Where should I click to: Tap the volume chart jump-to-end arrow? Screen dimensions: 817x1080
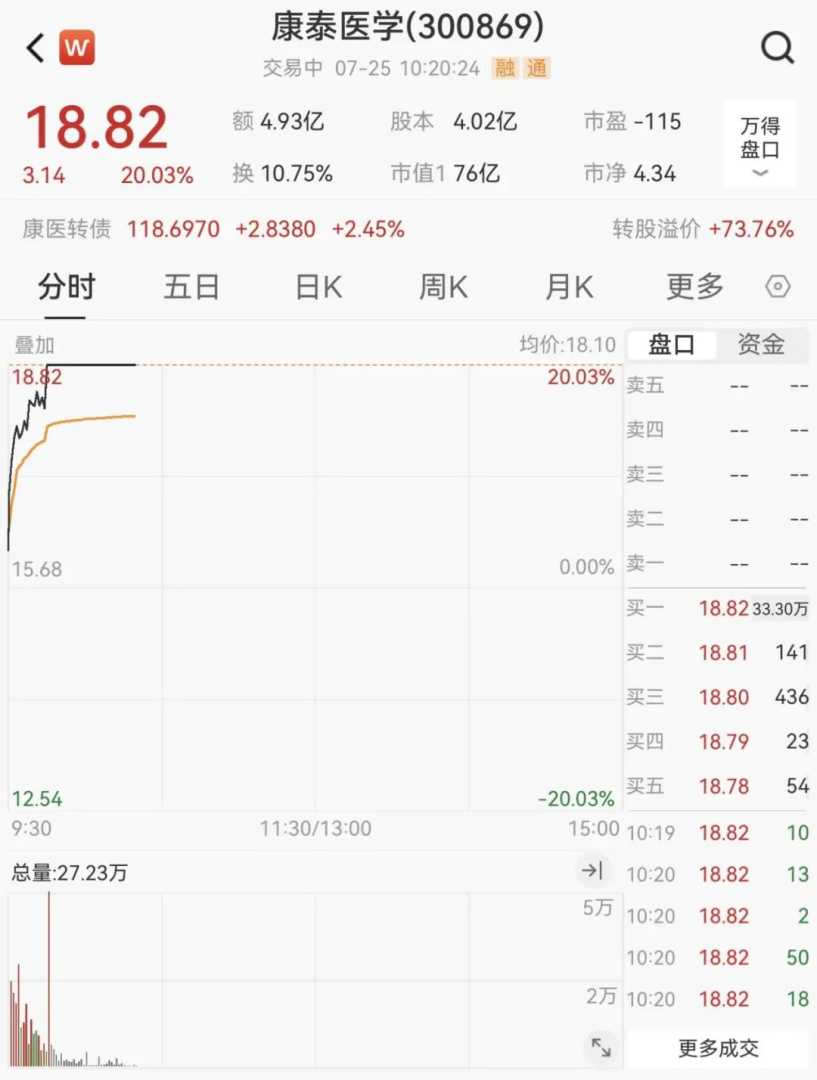tap(593, 872)
